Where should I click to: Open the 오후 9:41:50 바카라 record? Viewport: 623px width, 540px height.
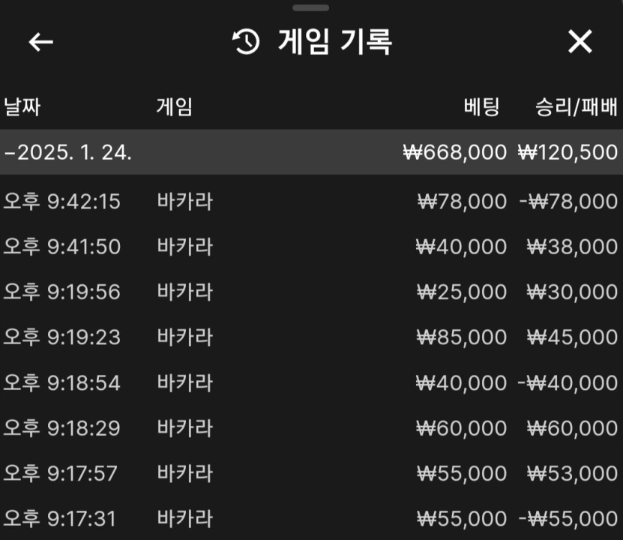310,246
